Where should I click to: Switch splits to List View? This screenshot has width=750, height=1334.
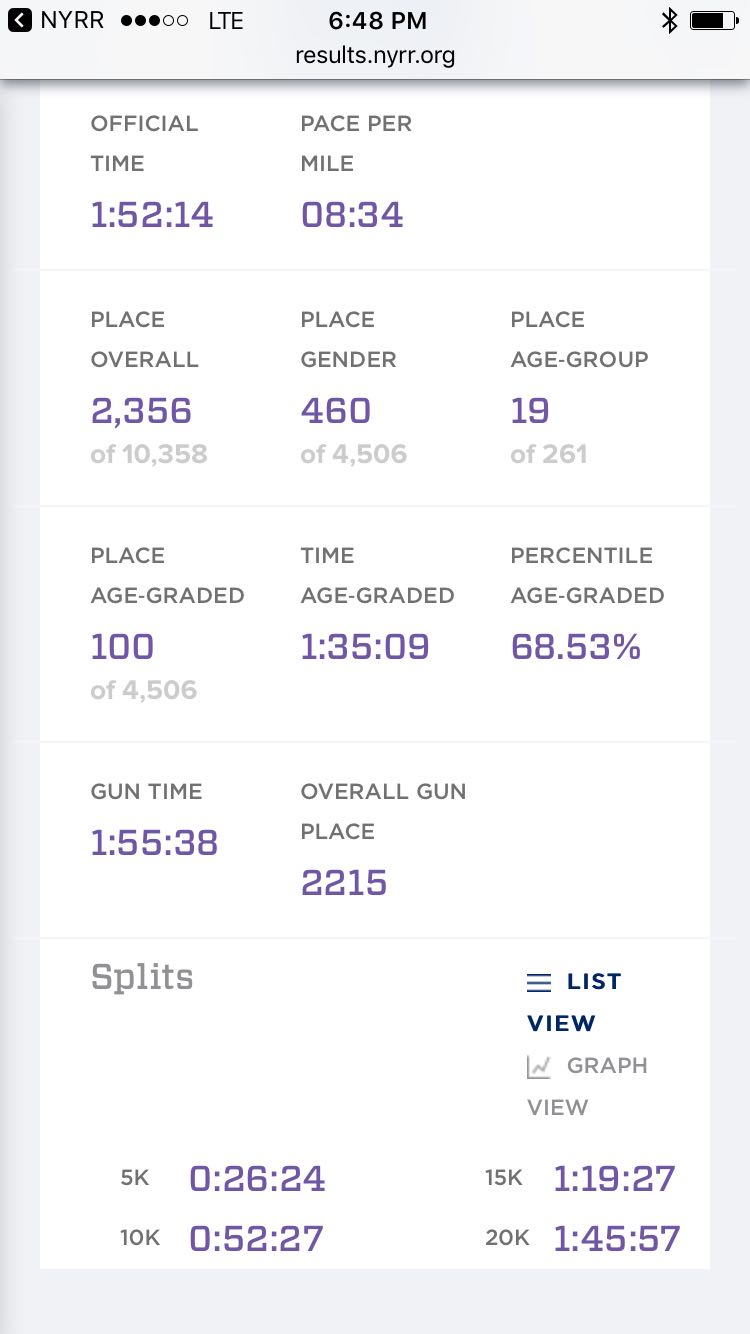(574, 1002)
